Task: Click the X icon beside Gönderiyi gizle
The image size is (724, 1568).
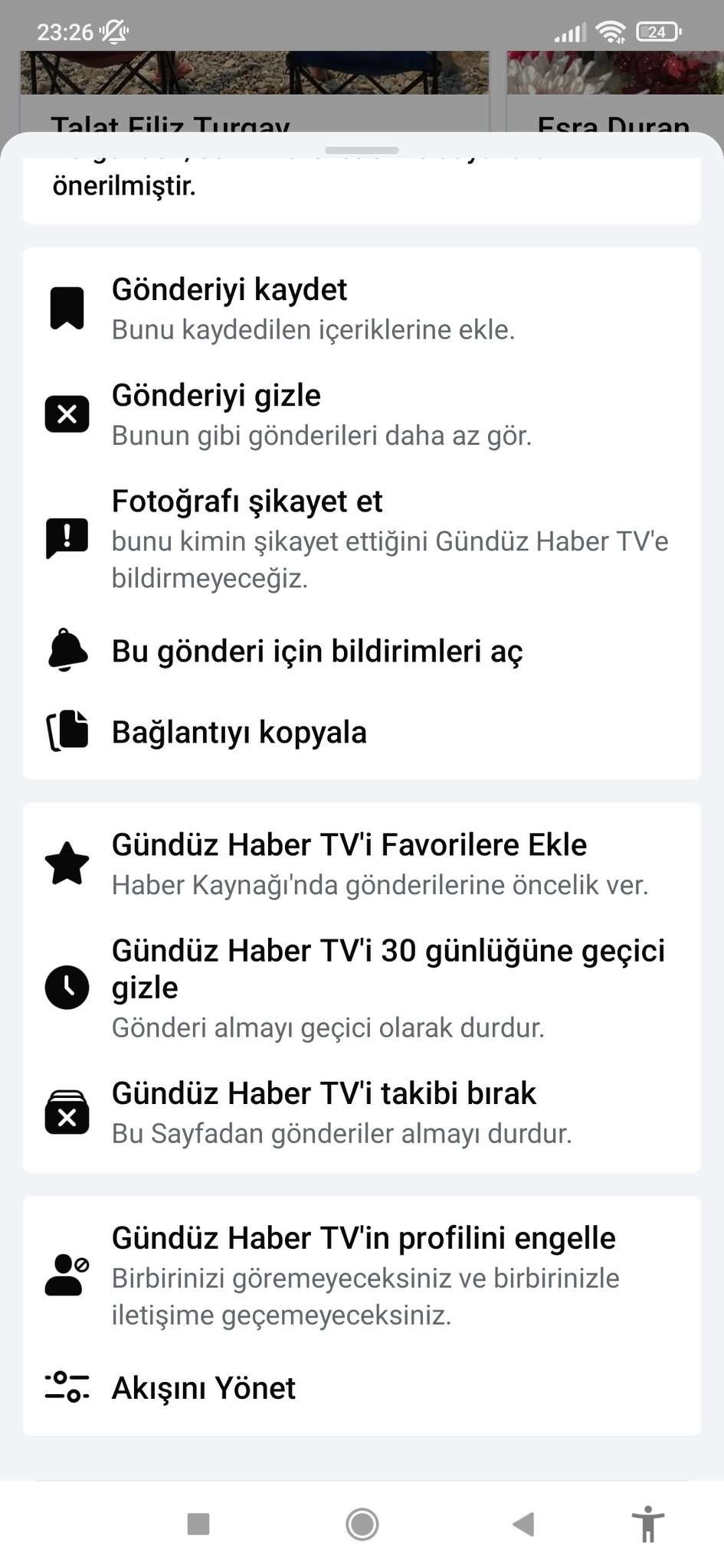Action: click(x=67, y=413)
